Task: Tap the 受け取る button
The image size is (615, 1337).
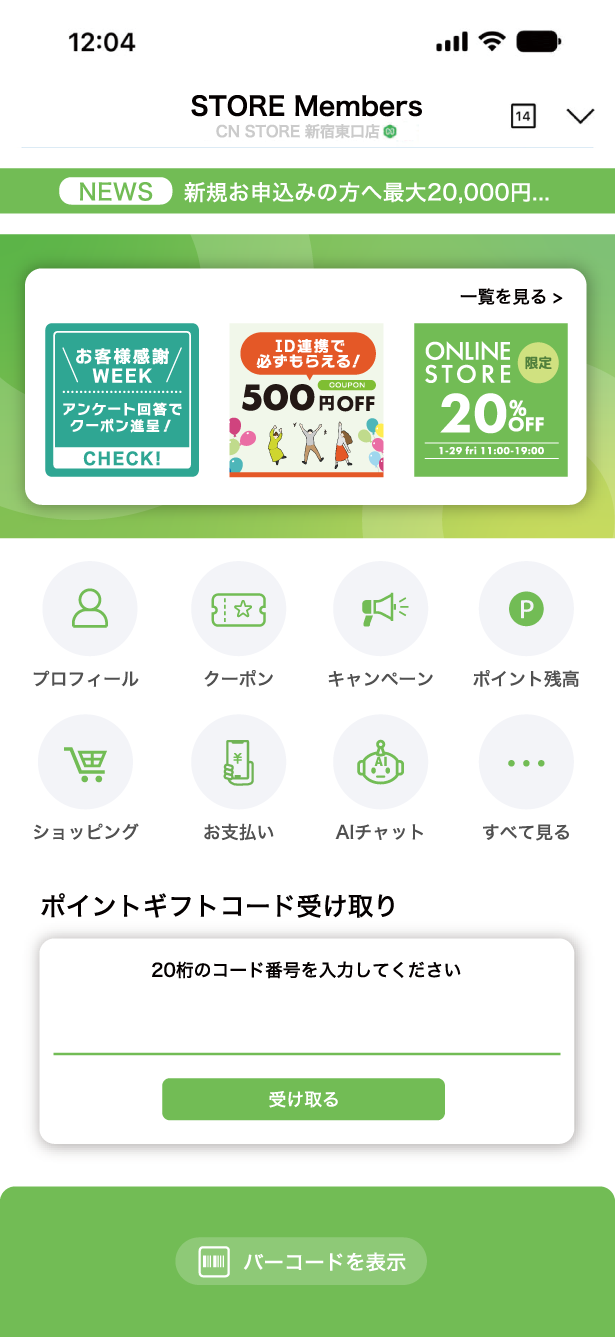Action: (303, 1099)
